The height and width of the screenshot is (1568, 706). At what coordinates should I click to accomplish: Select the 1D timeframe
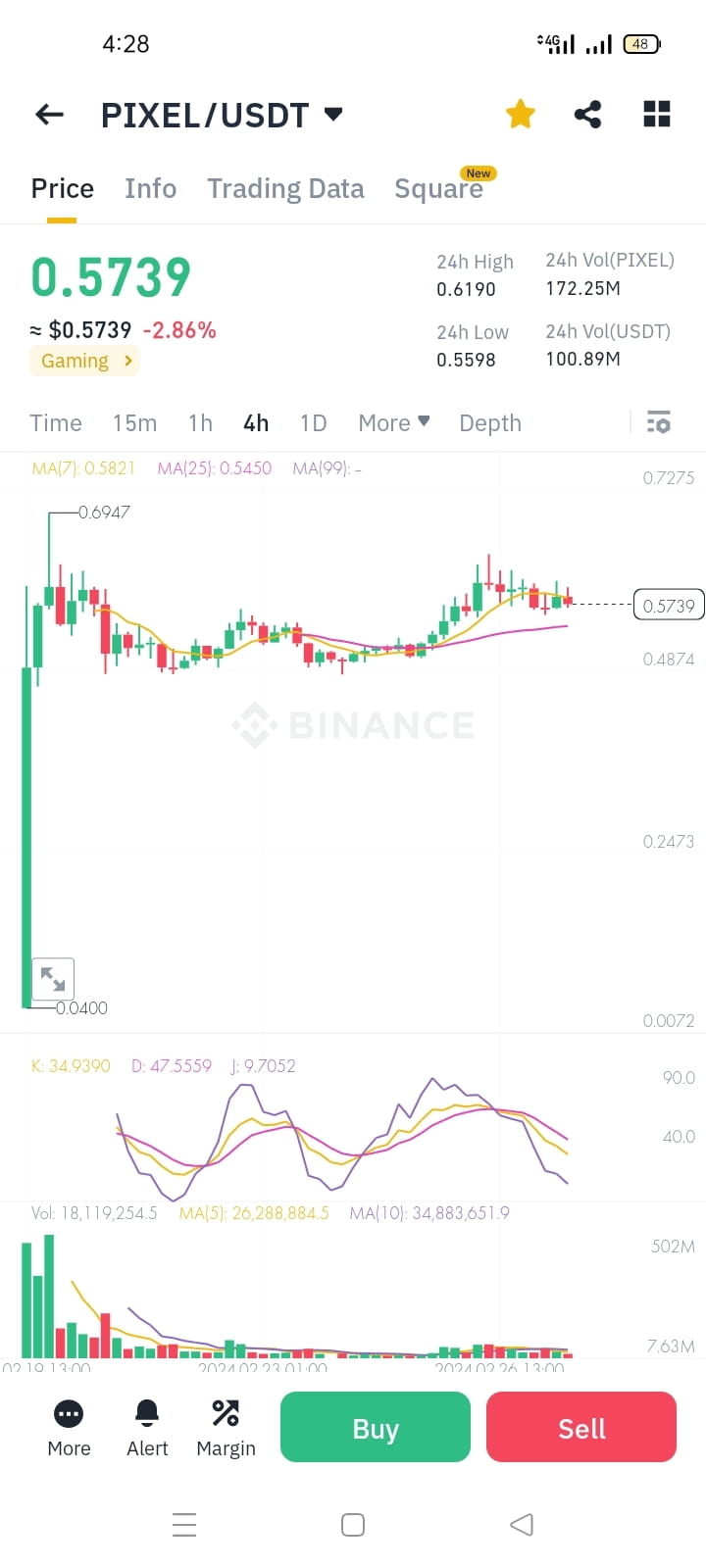pos(313,422)
